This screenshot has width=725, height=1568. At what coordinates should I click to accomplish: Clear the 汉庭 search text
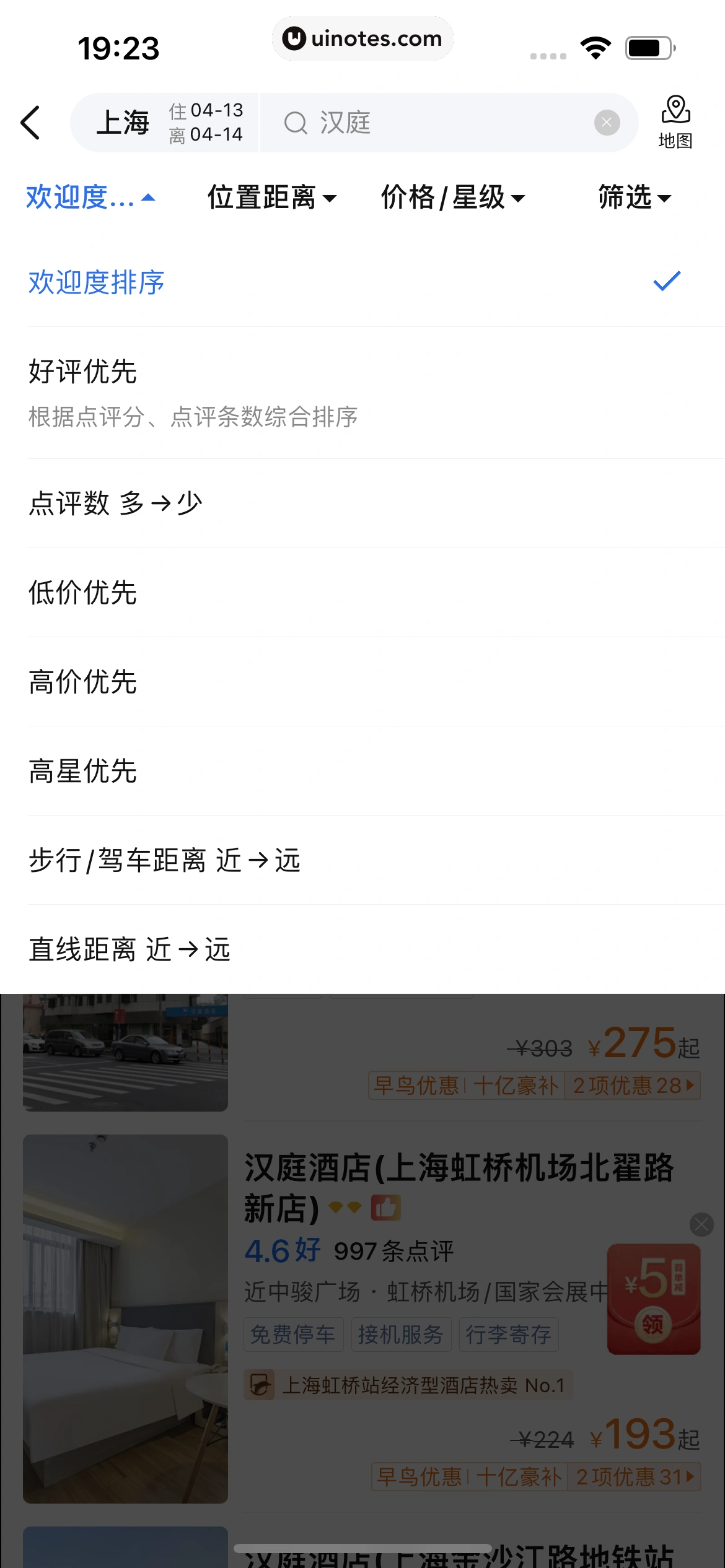coord(607,123)
